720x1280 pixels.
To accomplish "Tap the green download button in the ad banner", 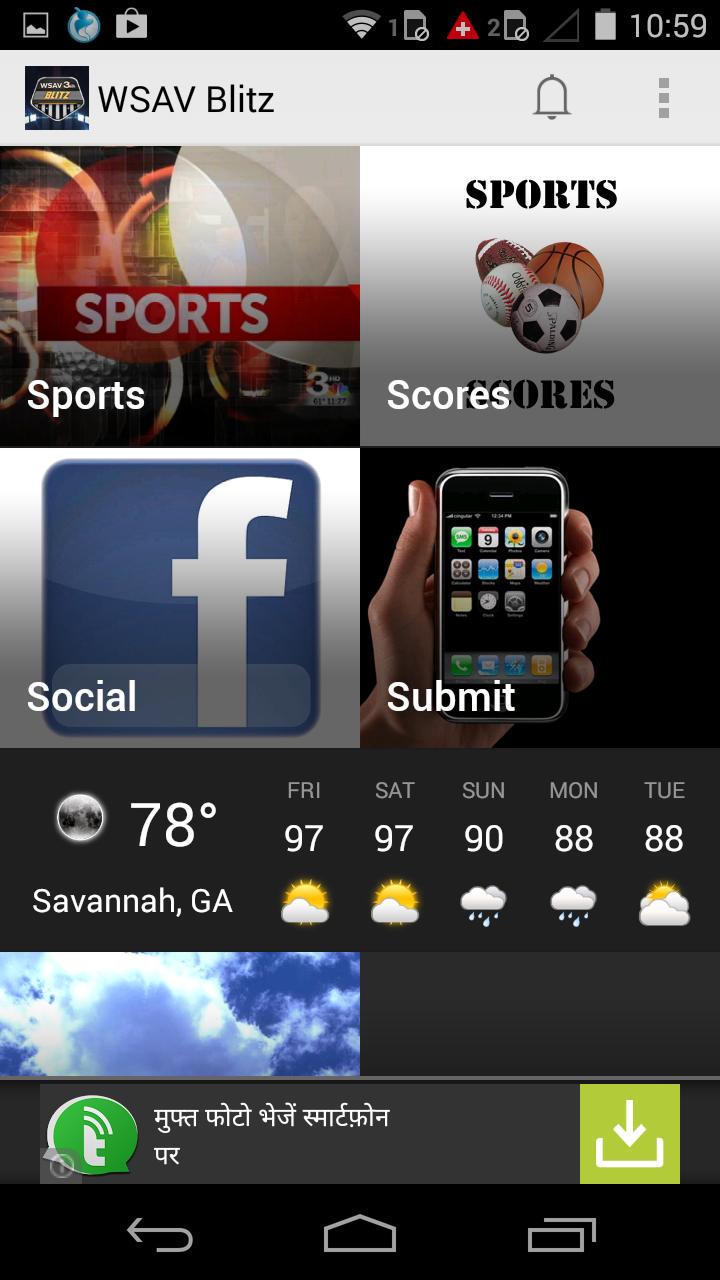I will click(630, 1133).
